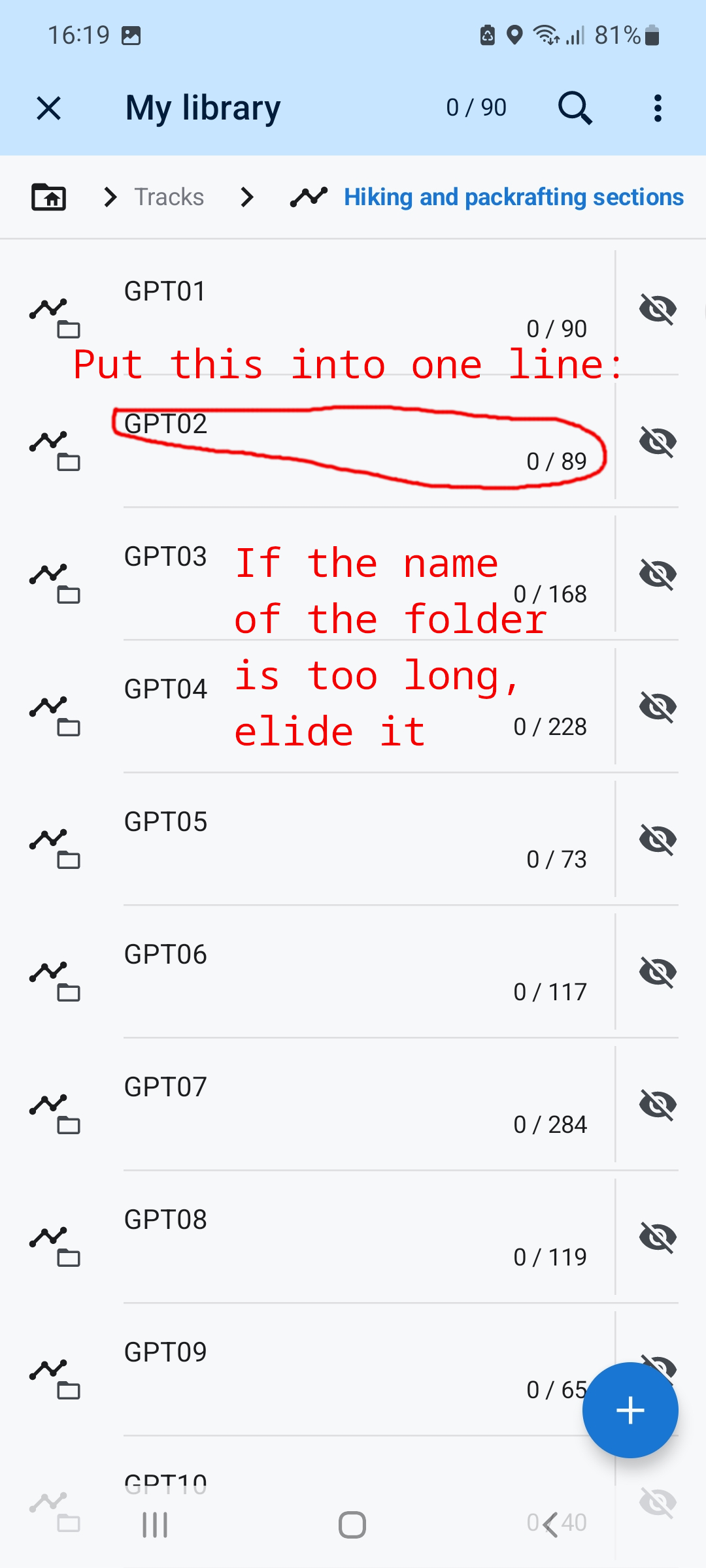Add new item with plus button
The width and height of the screenshot is (706, 1568).
(630, 1410)
